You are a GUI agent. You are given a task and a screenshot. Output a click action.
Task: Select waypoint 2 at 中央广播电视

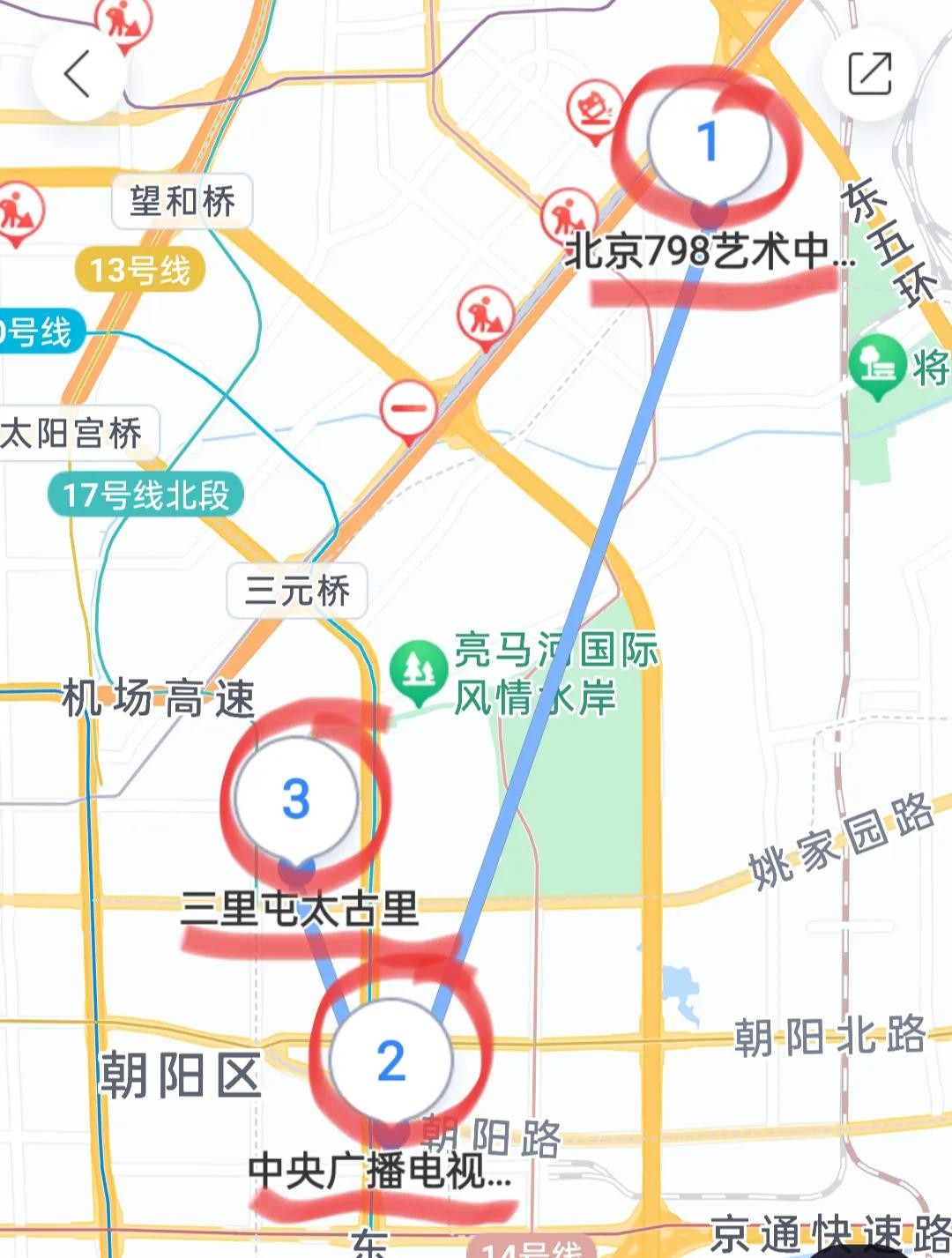coord(391,1061)
